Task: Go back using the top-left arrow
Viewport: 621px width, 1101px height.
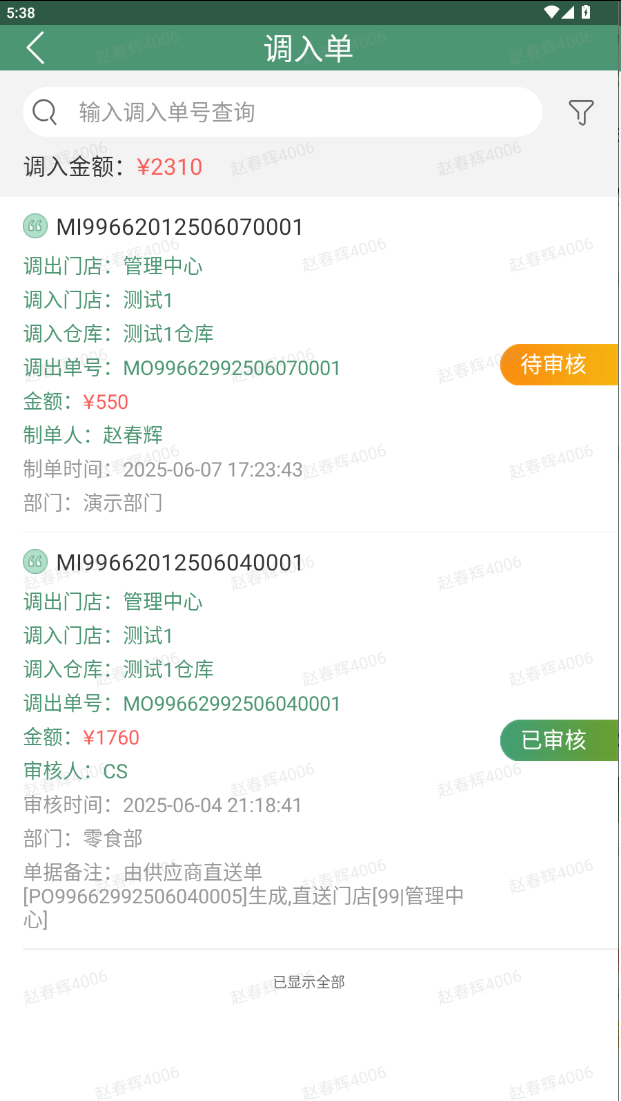Action: pyautogui.click(x=35, y=48)
